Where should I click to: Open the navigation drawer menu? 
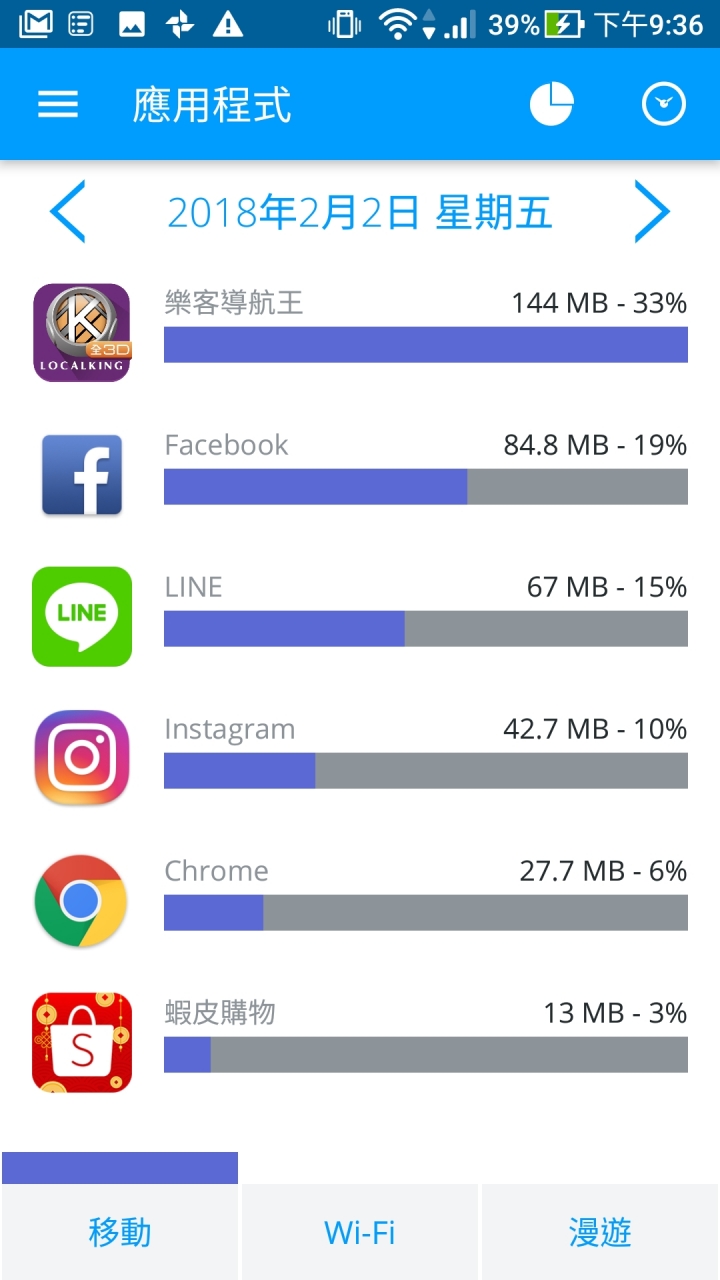pyautogui.click(x=57, y=103)
